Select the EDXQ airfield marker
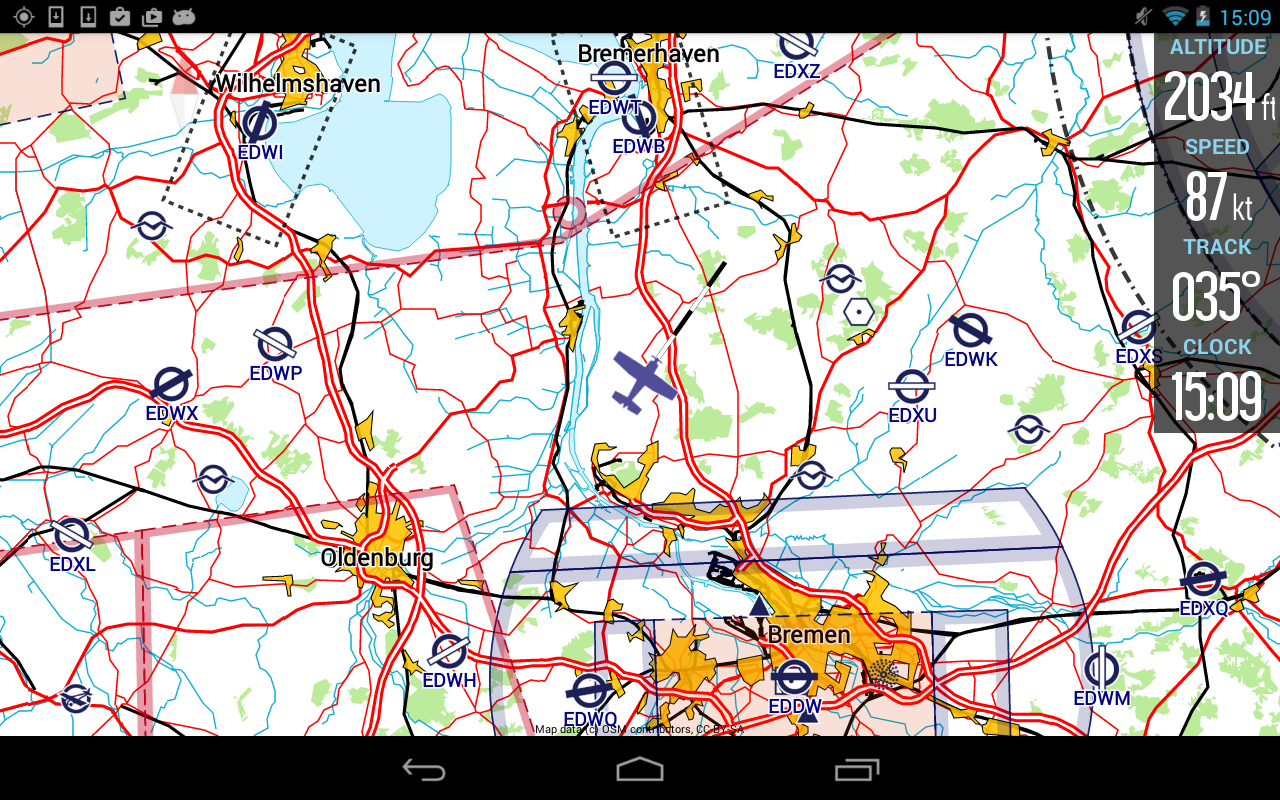1280x800 pixels. [x=1203, y=579]
